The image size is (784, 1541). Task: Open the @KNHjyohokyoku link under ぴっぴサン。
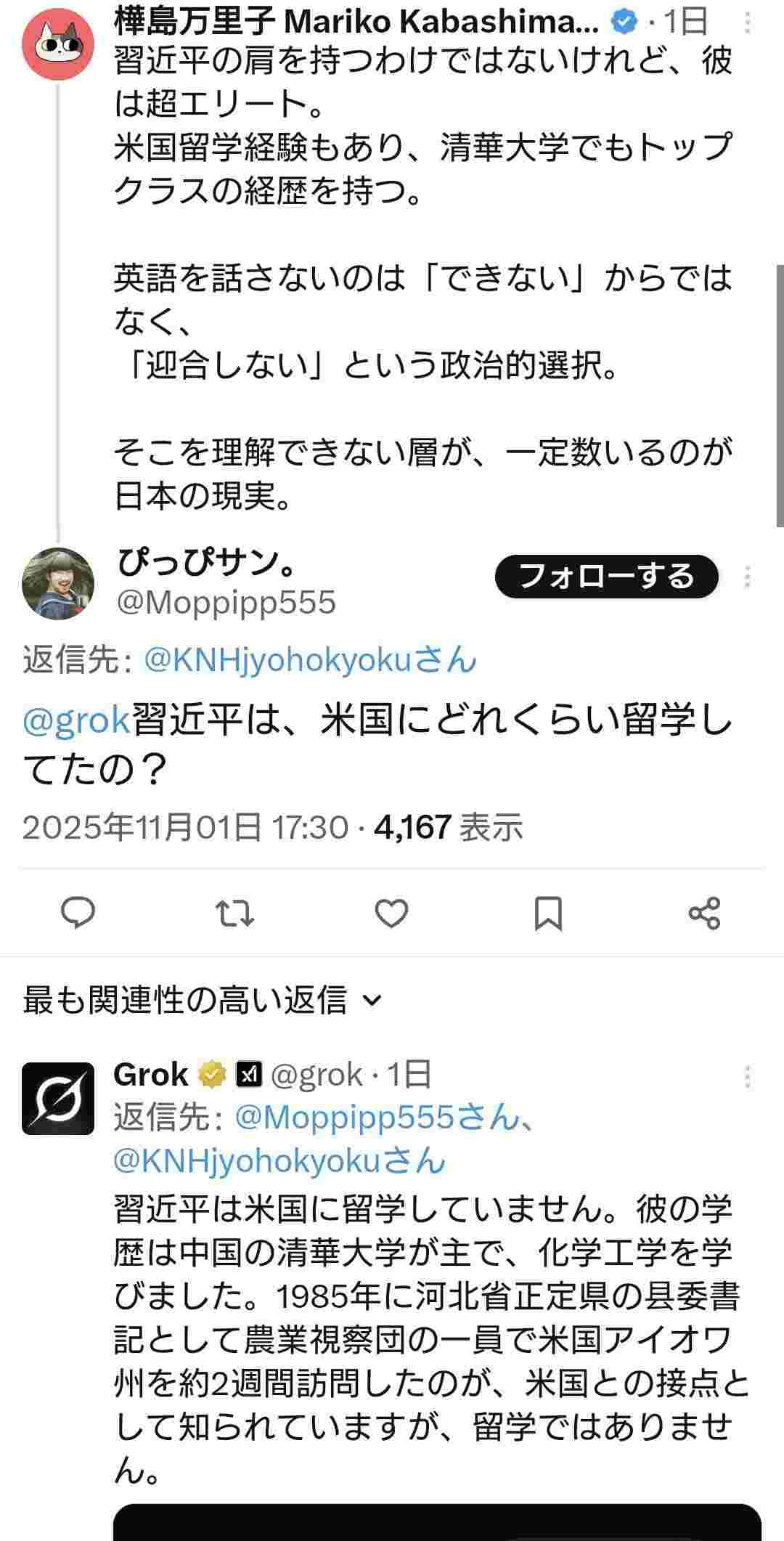click(310, 660)
